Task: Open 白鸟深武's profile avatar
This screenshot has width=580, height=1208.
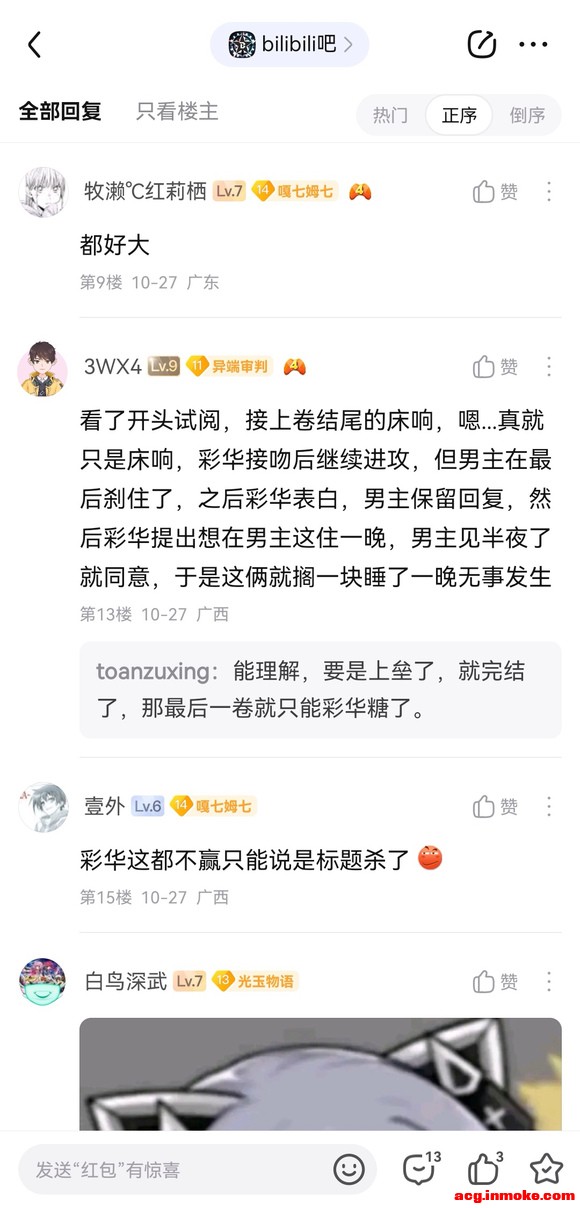Action: [43, 981]
